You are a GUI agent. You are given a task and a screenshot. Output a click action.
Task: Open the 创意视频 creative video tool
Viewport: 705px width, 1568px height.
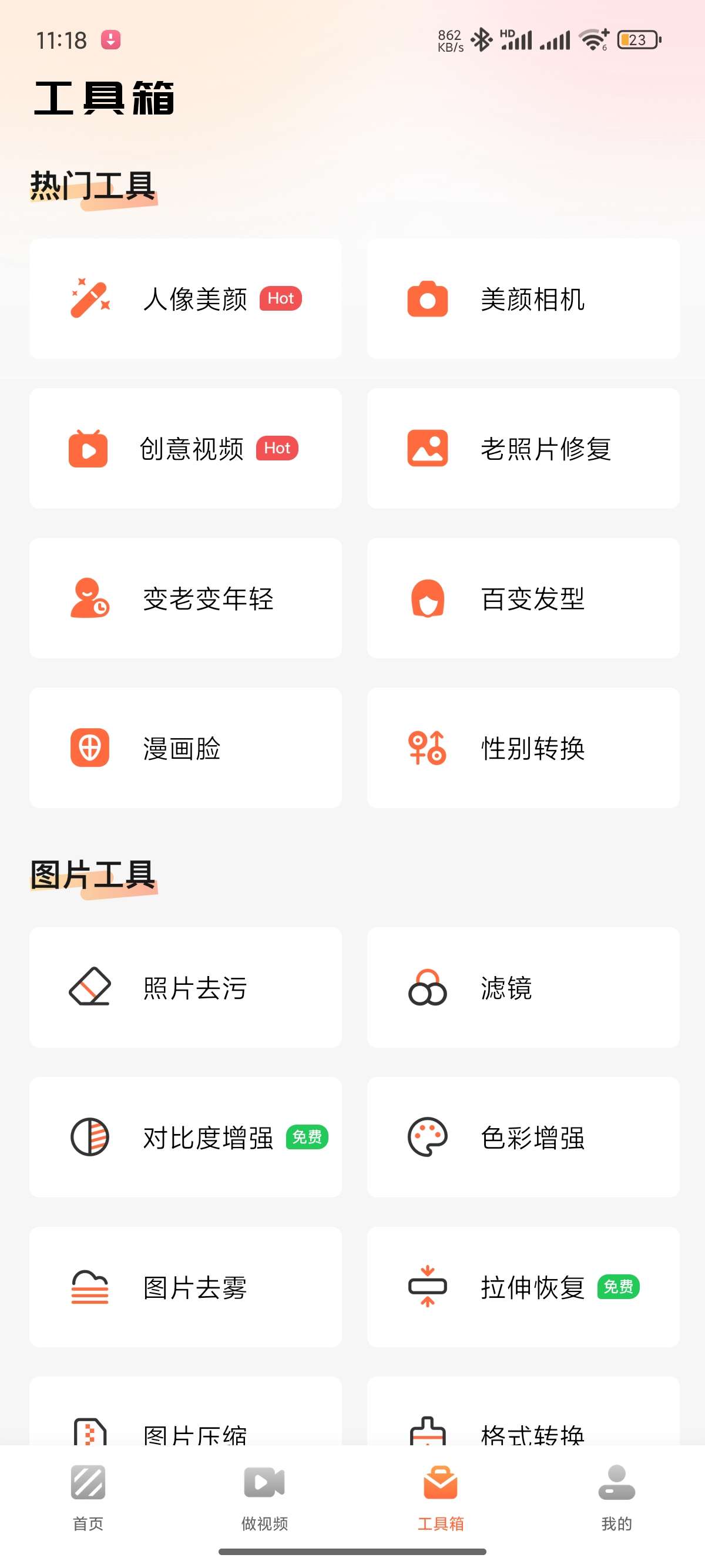(x=185, y=449)
